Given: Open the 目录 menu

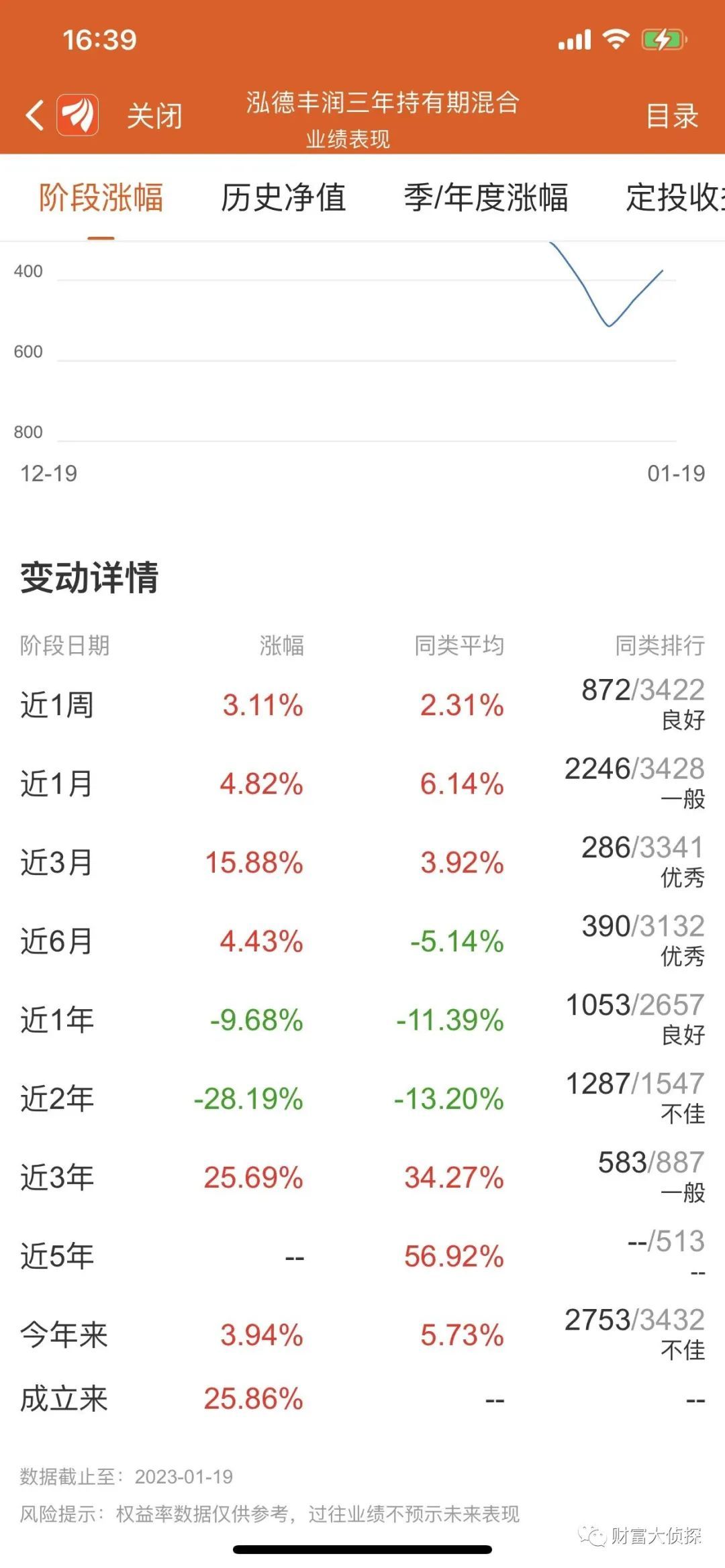Looking at the screenshot, I should click(x=672, y=116).
